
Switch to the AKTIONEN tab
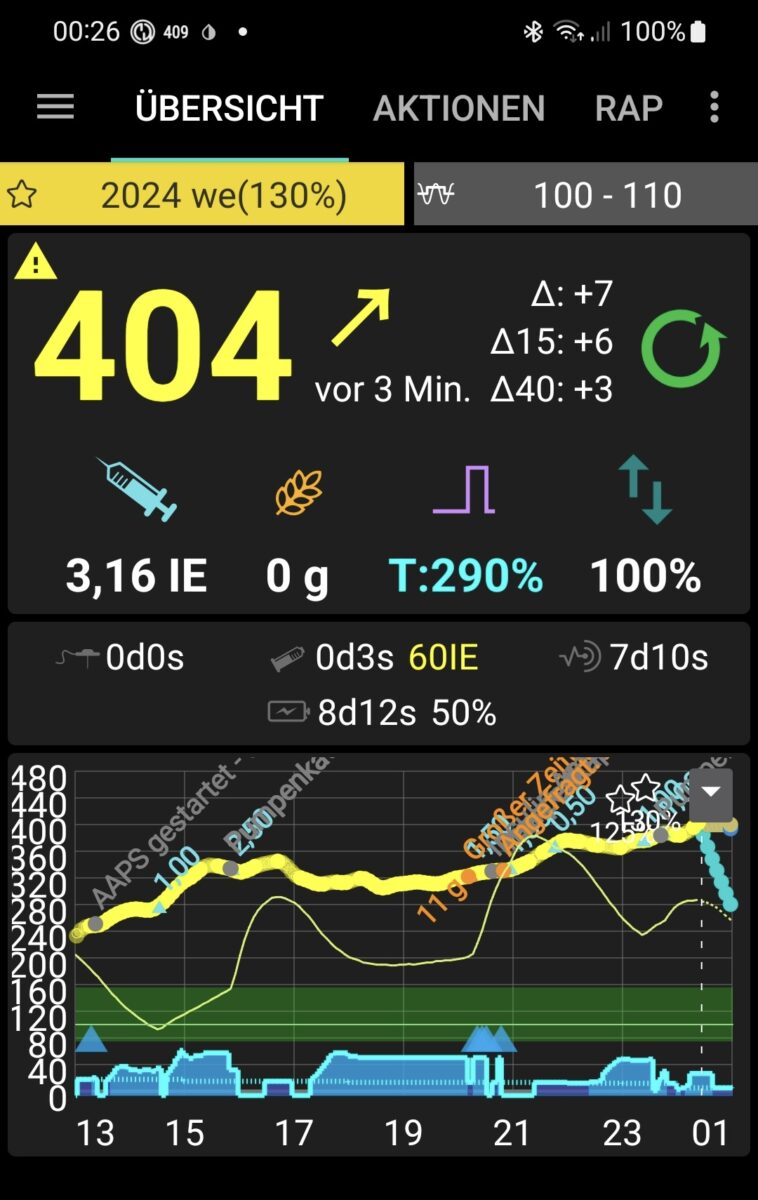pyautogui.click(x=459, y=107)
